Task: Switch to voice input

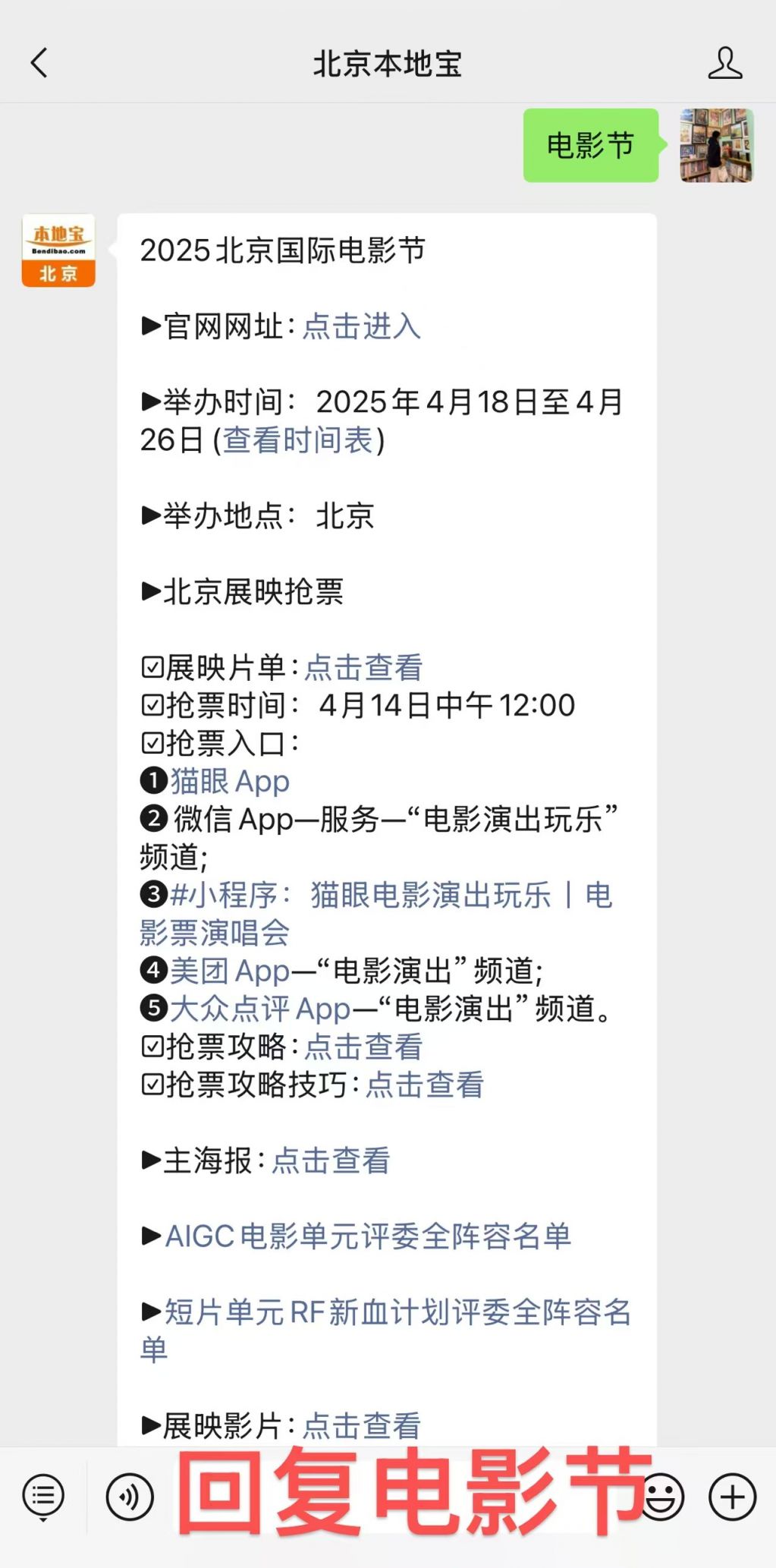Action: point(130,1497)
